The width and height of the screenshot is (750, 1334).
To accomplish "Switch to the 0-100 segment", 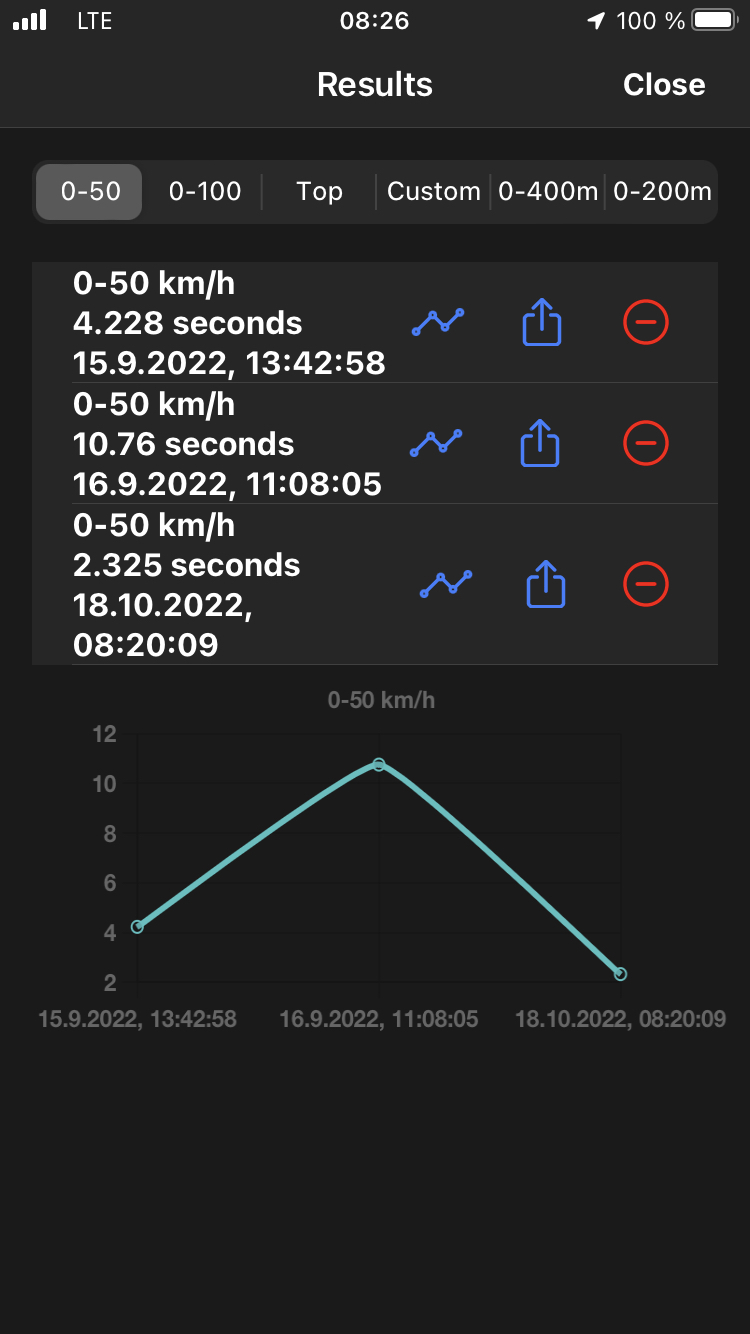I will 205,191.
